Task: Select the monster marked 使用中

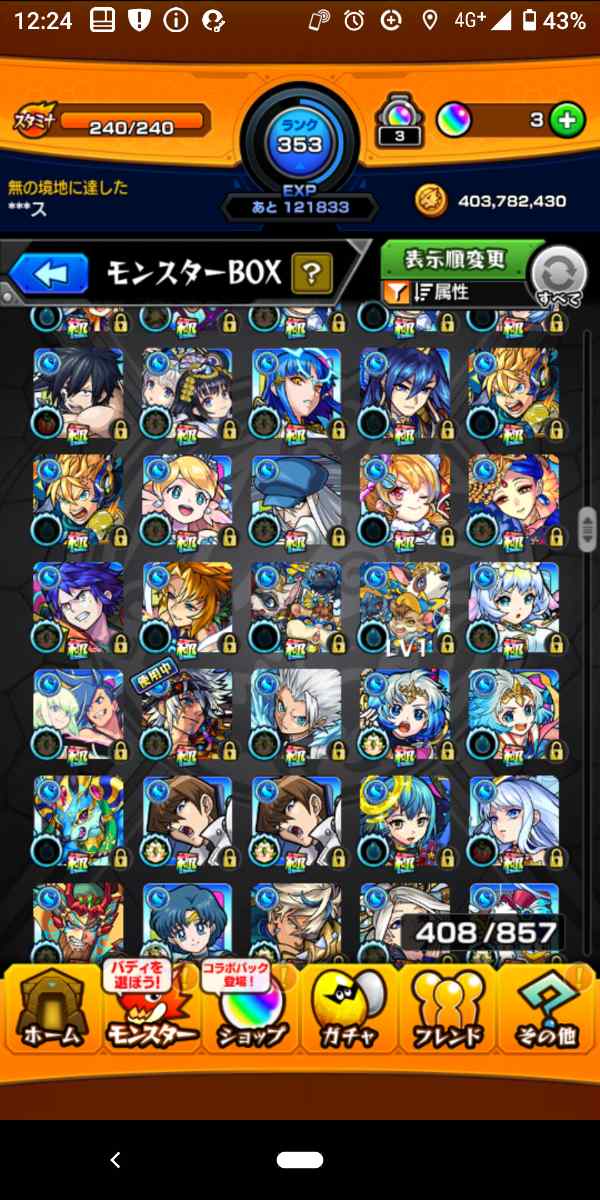Action: (187, 714)
